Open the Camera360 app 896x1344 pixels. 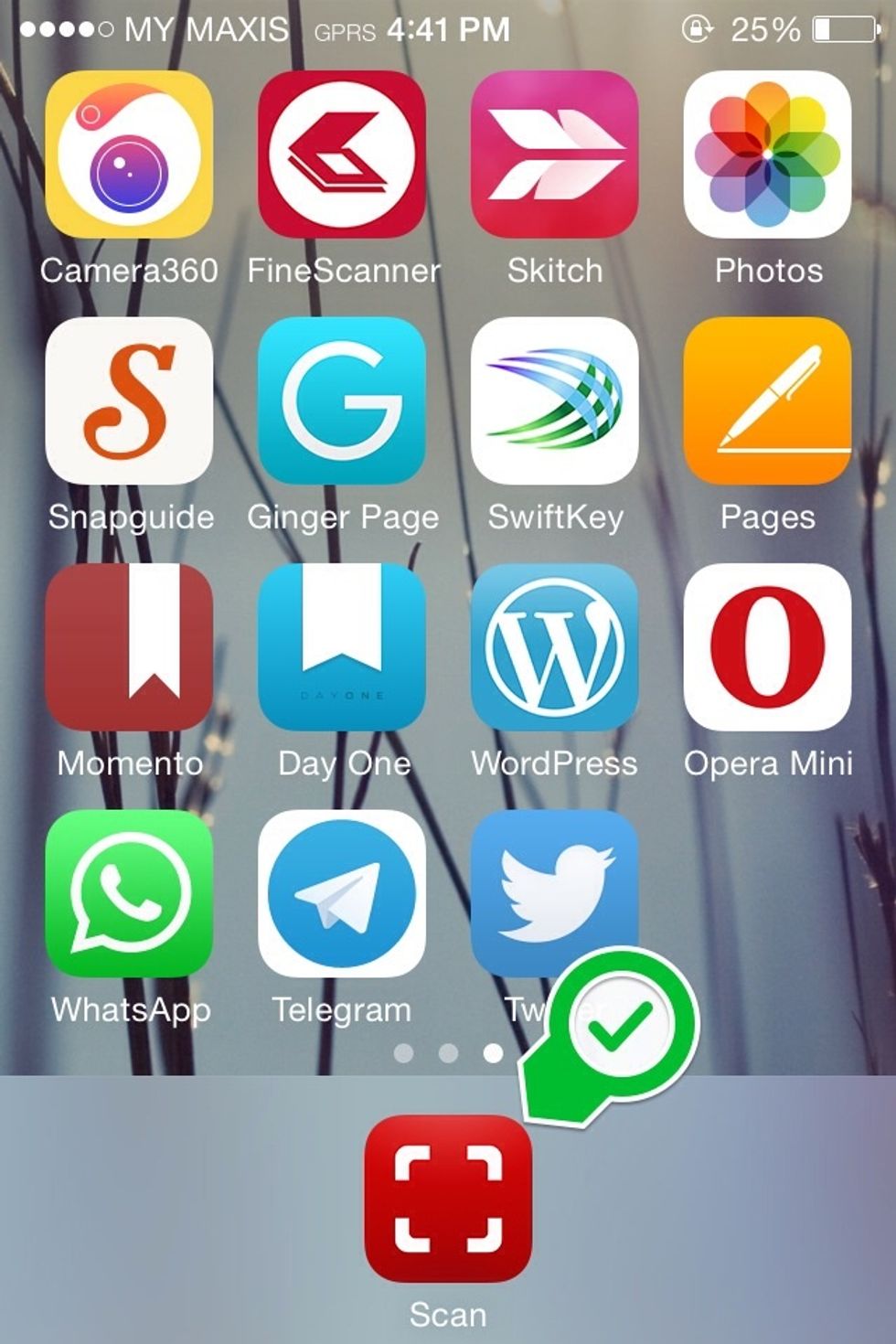pyautogui.click(x=128, y=155)
